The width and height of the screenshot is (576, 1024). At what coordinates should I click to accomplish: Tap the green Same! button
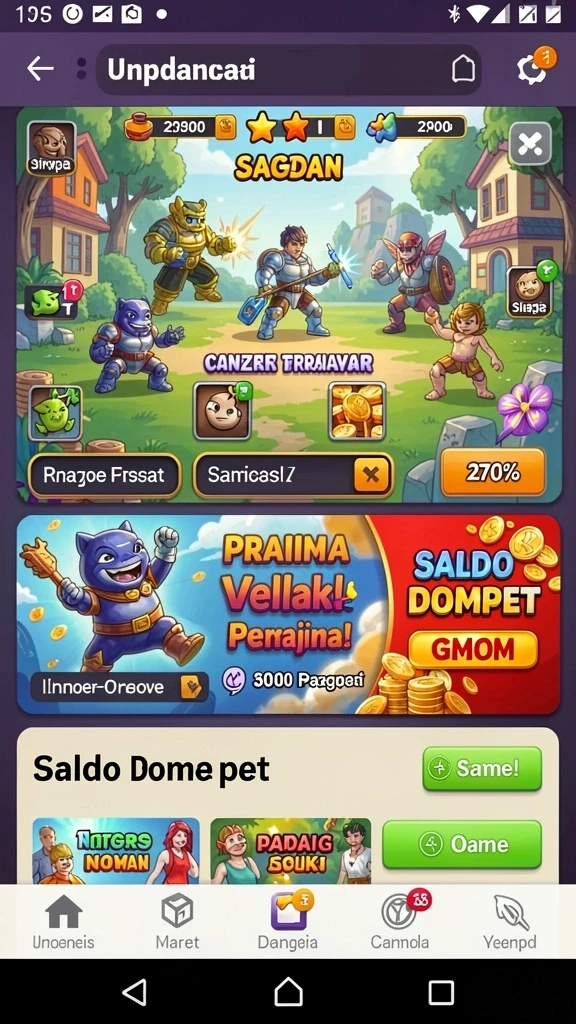tap(482, 769)
